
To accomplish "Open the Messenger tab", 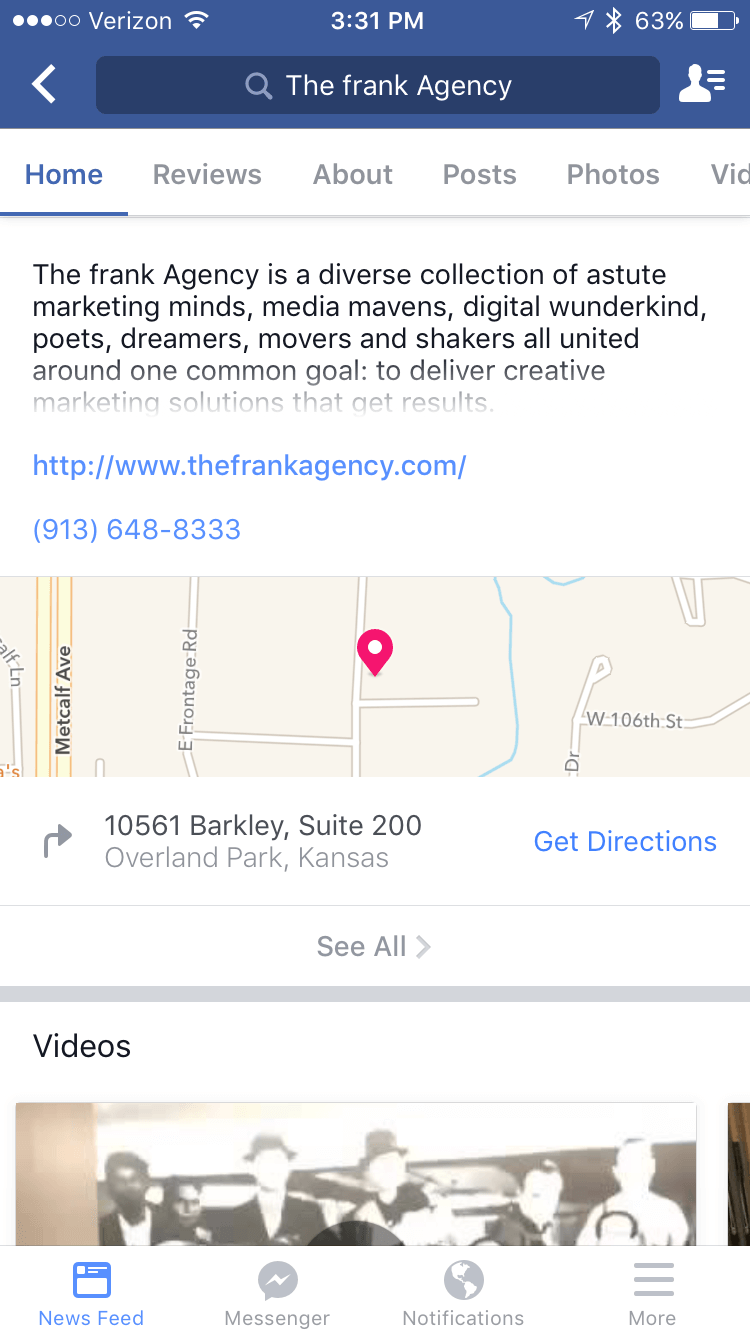I will coord(277,1294).
